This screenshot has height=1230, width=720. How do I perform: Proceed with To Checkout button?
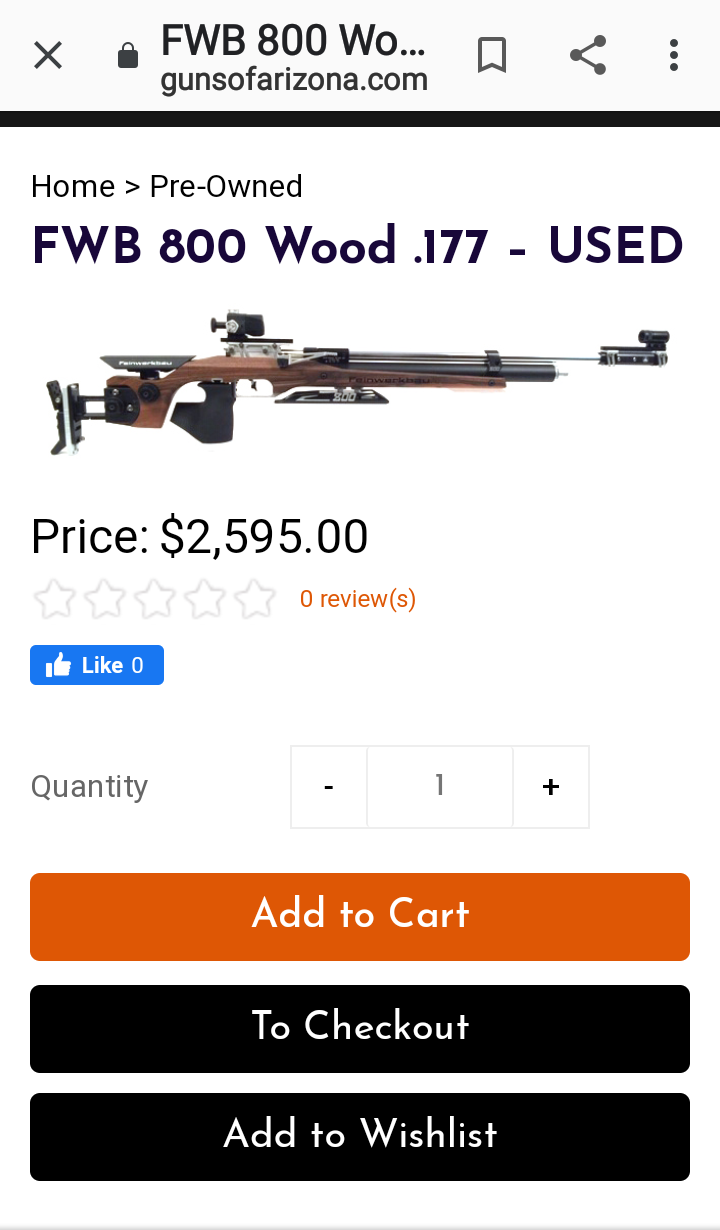pos(360,1028)
